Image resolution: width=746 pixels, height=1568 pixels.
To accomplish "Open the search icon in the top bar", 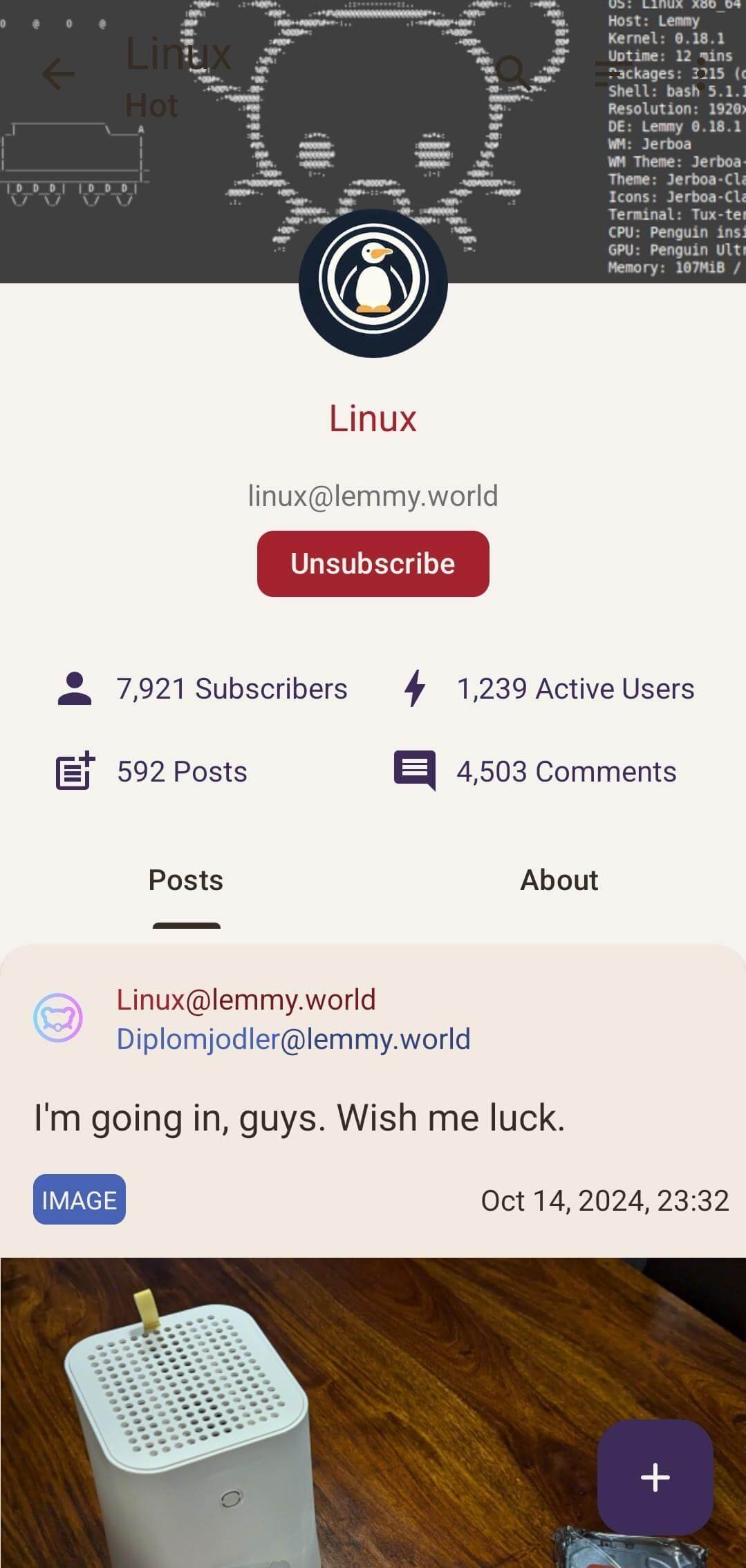I will tap(513, 73).
